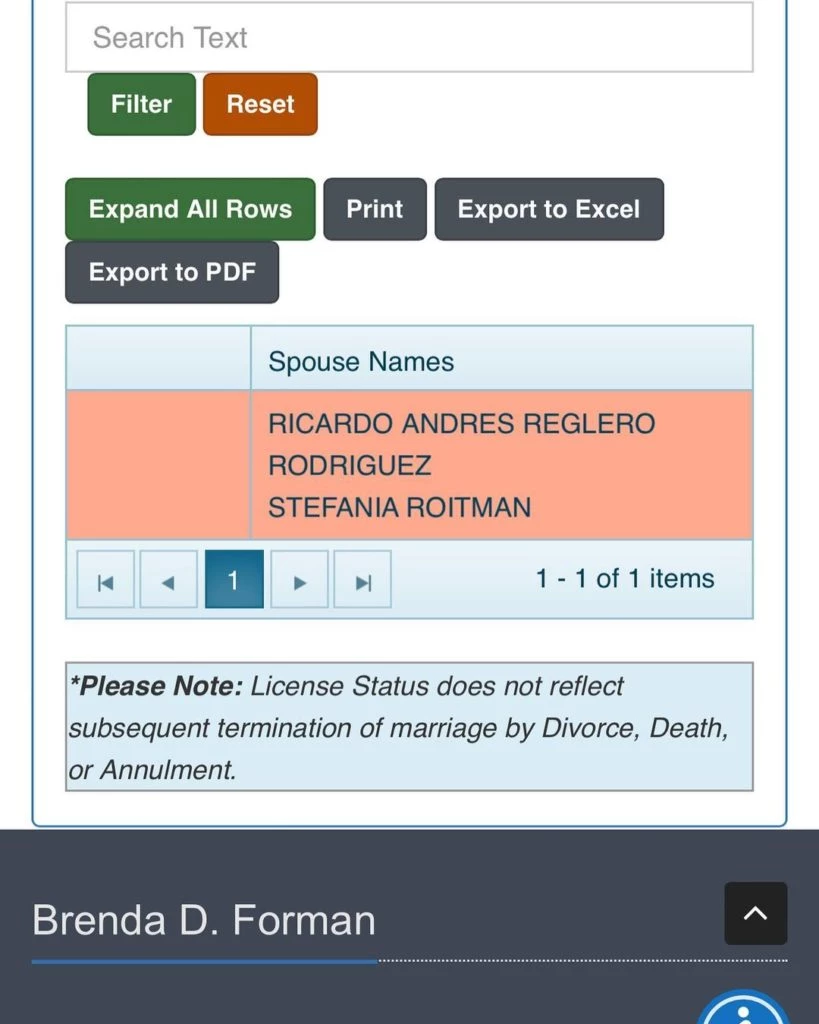Screen dimensions: 819x1024
Task: Print the results list
Action: click(375, 209)
